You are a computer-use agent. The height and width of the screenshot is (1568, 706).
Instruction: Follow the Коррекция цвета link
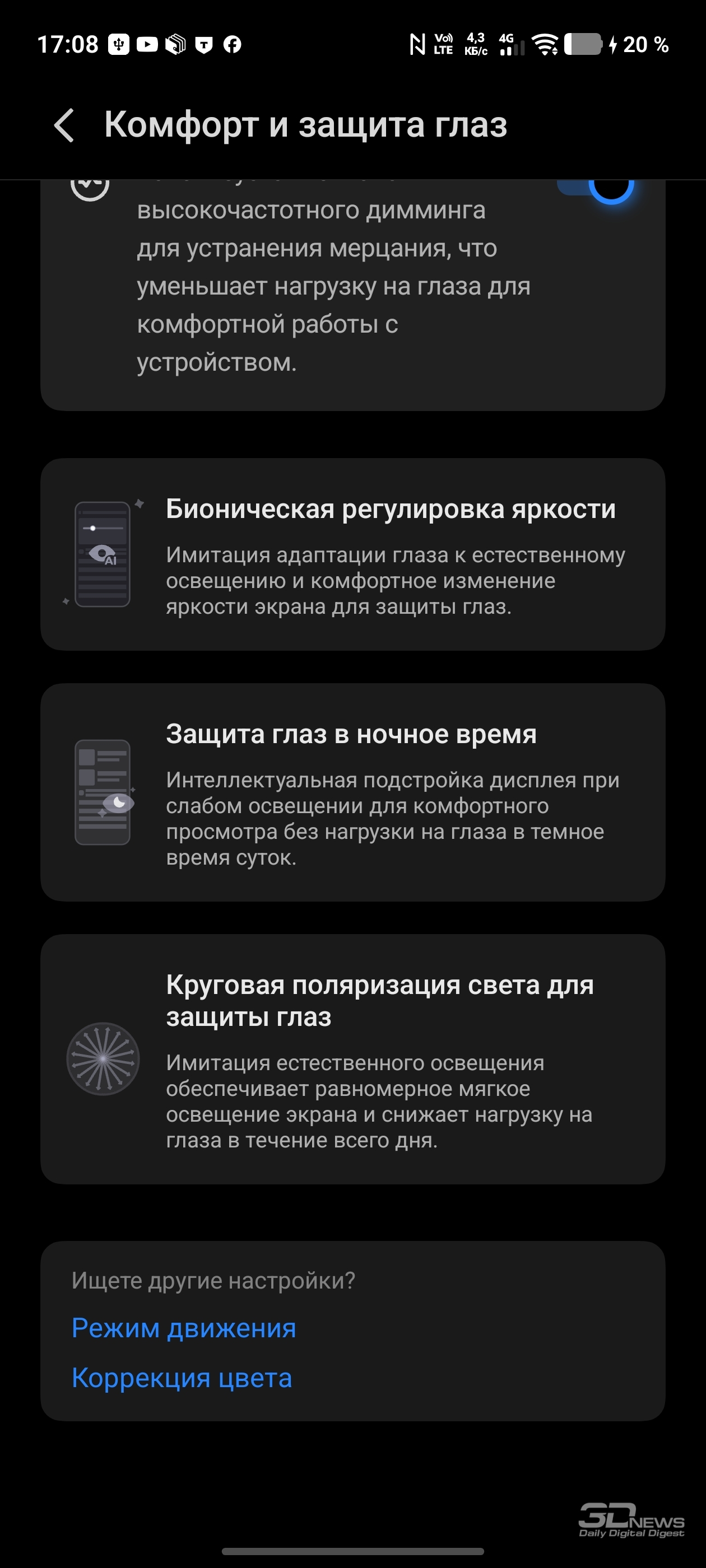[182, 1378]
